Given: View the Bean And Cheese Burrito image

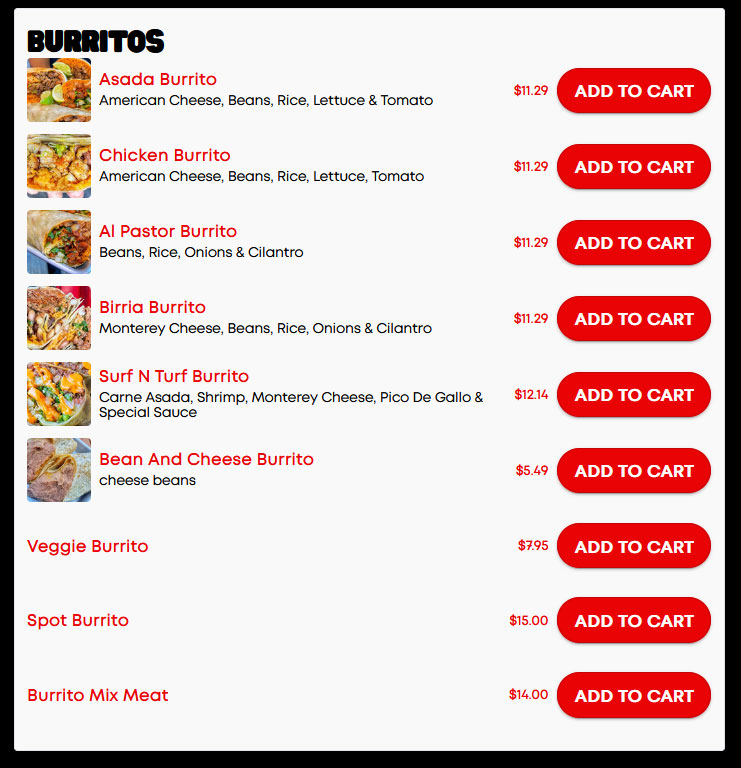Looking at the screenshot, I should [x=59, y=470].
